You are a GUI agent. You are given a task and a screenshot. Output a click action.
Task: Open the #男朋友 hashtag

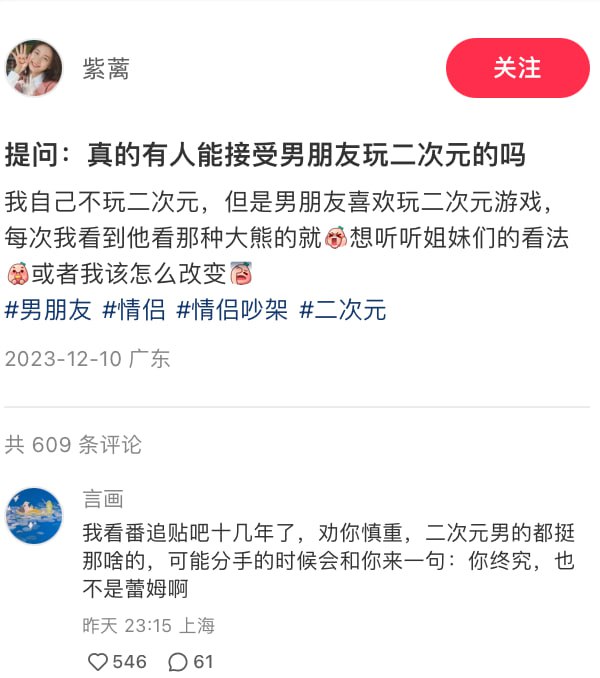point(47,310)
